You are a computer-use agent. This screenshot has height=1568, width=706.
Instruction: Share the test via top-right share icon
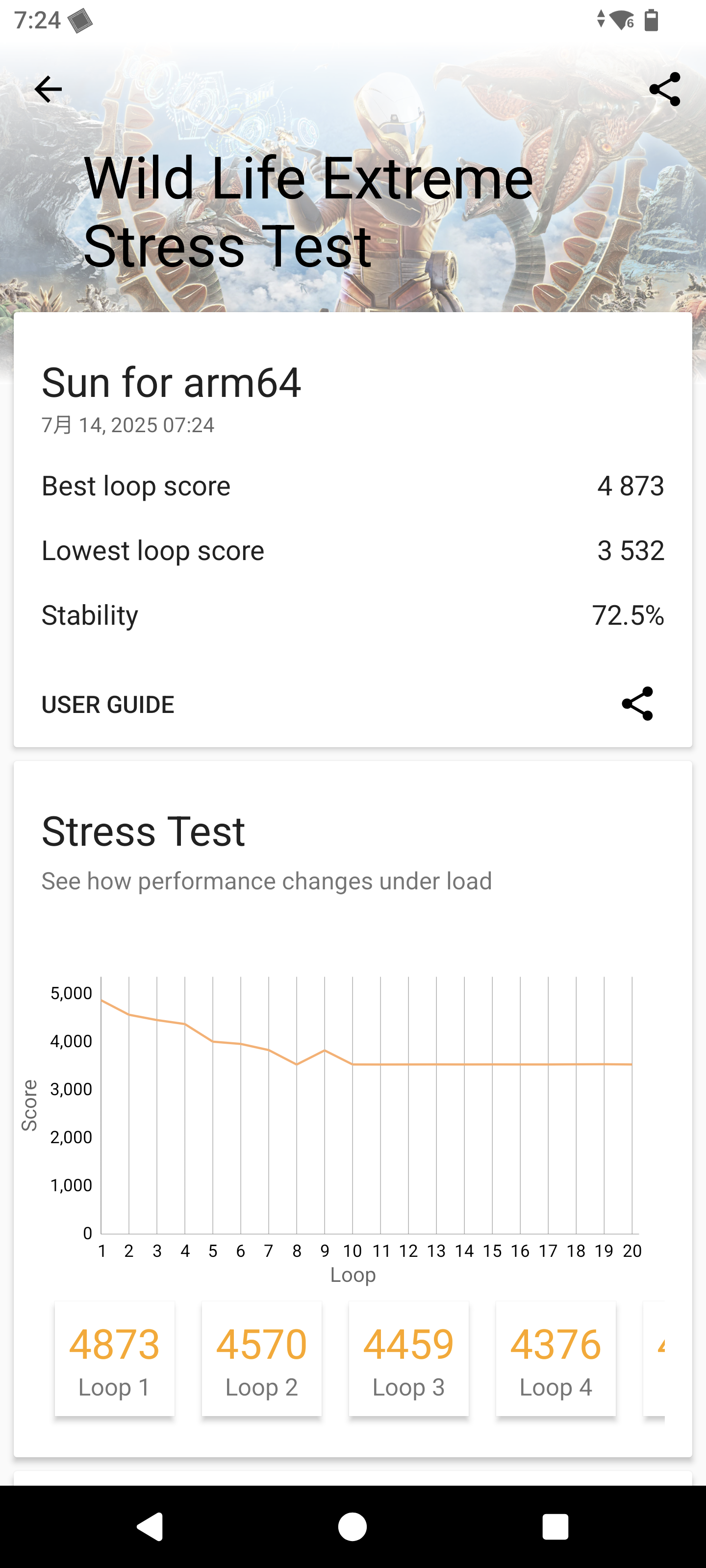pos(665,90)
